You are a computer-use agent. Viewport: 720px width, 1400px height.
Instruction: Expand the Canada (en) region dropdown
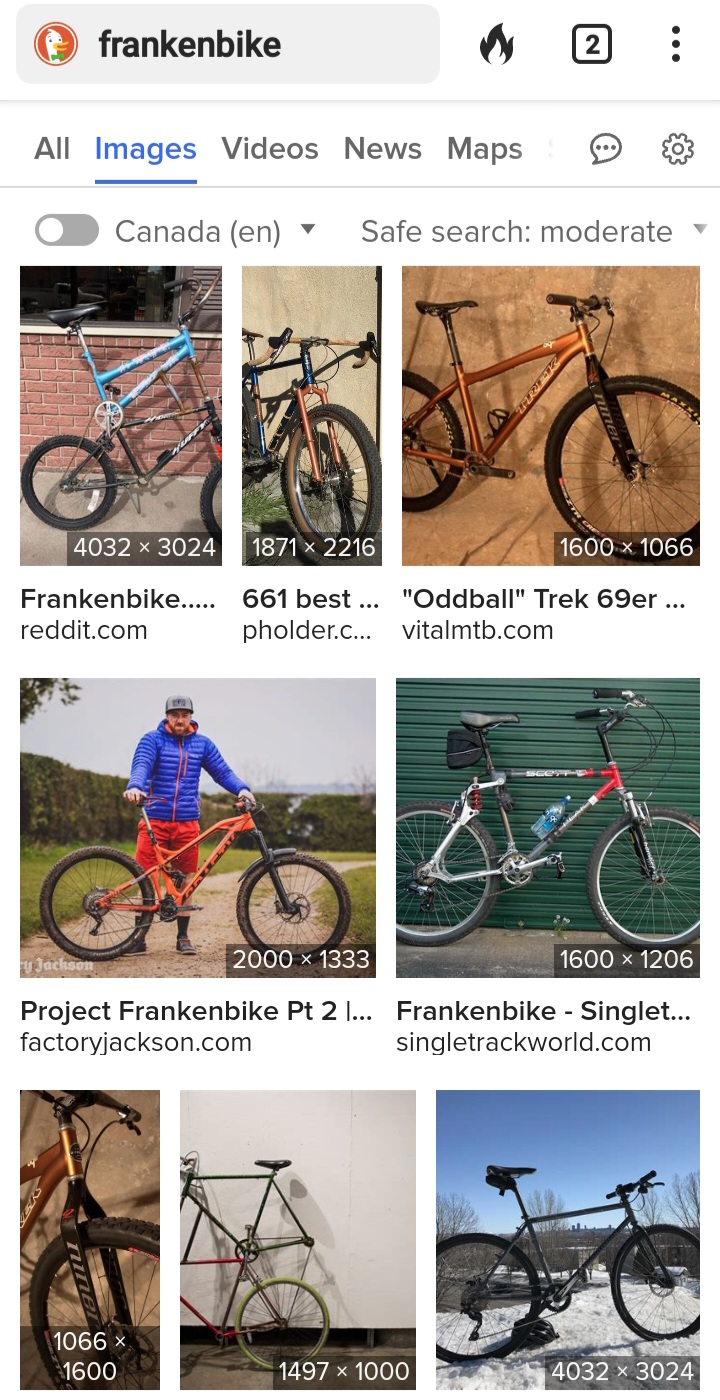[215, 231]
